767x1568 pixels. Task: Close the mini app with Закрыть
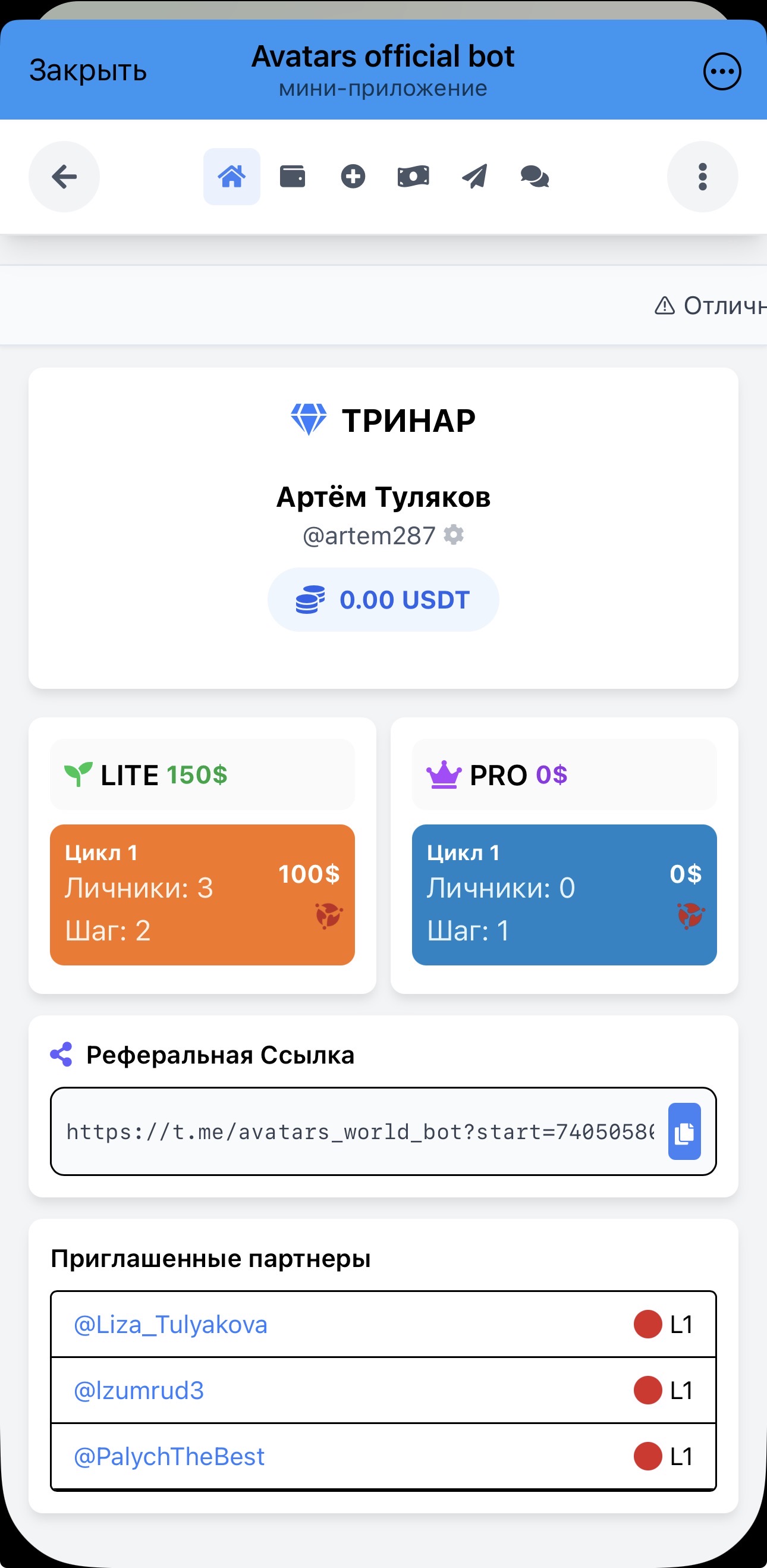point(88,71)
